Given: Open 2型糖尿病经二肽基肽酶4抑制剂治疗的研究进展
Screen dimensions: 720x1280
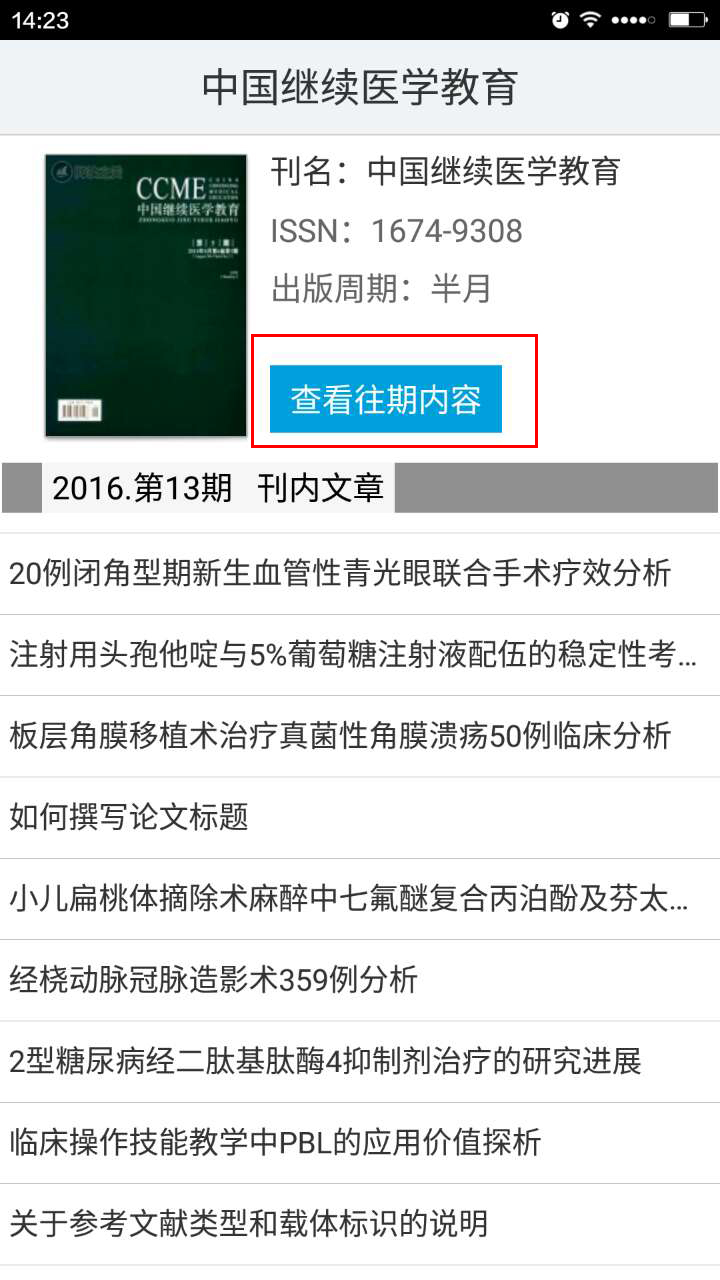Looking at the screenshot, I should [x=325, y=1061].
